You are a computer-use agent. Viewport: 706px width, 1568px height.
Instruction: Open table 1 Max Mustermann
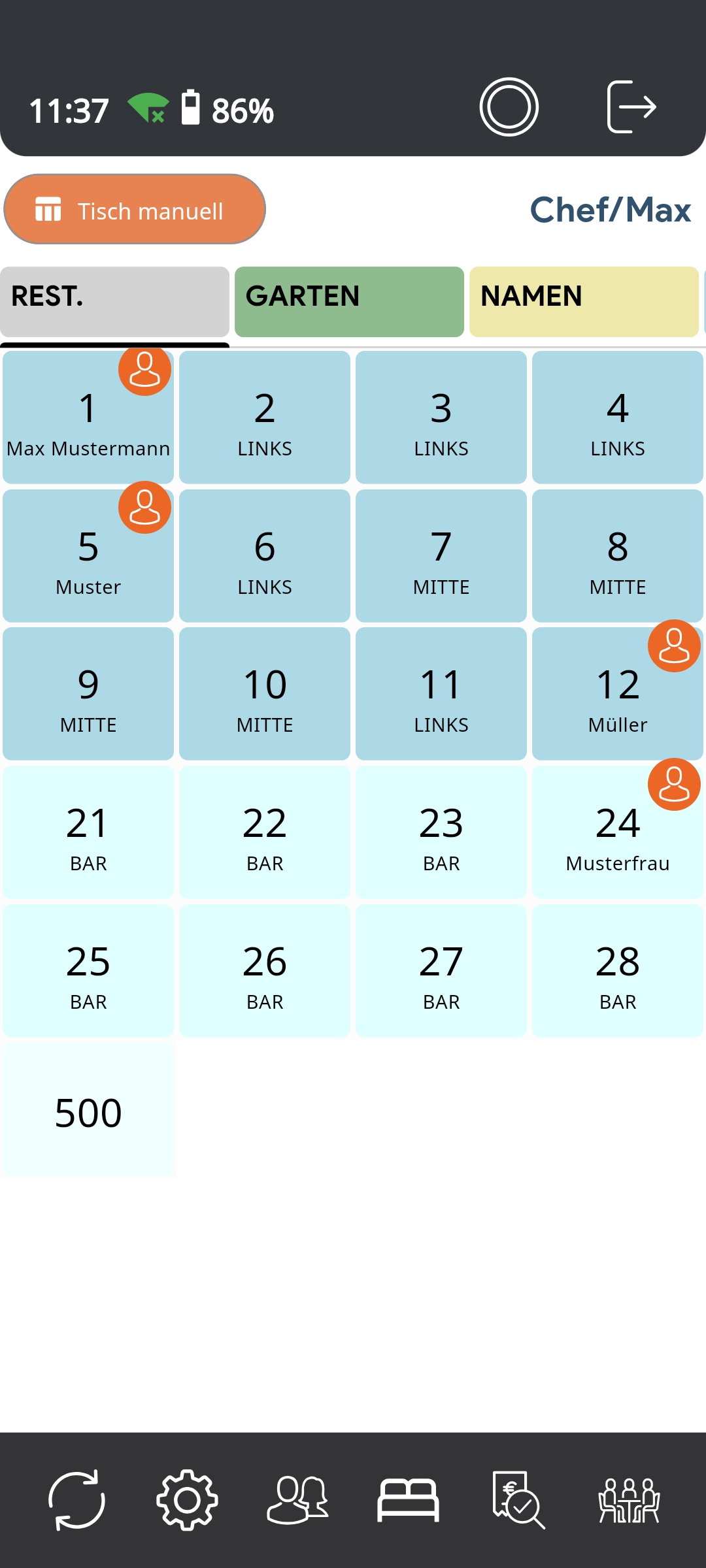click(88, 417)
